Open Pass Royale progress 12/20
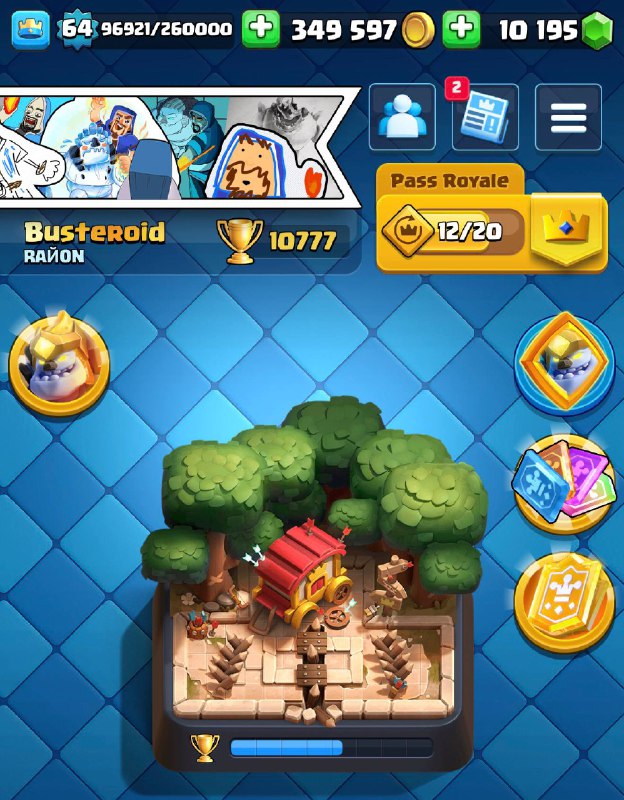This screenshot has height=800, width=624. click(x=453, y=232)
